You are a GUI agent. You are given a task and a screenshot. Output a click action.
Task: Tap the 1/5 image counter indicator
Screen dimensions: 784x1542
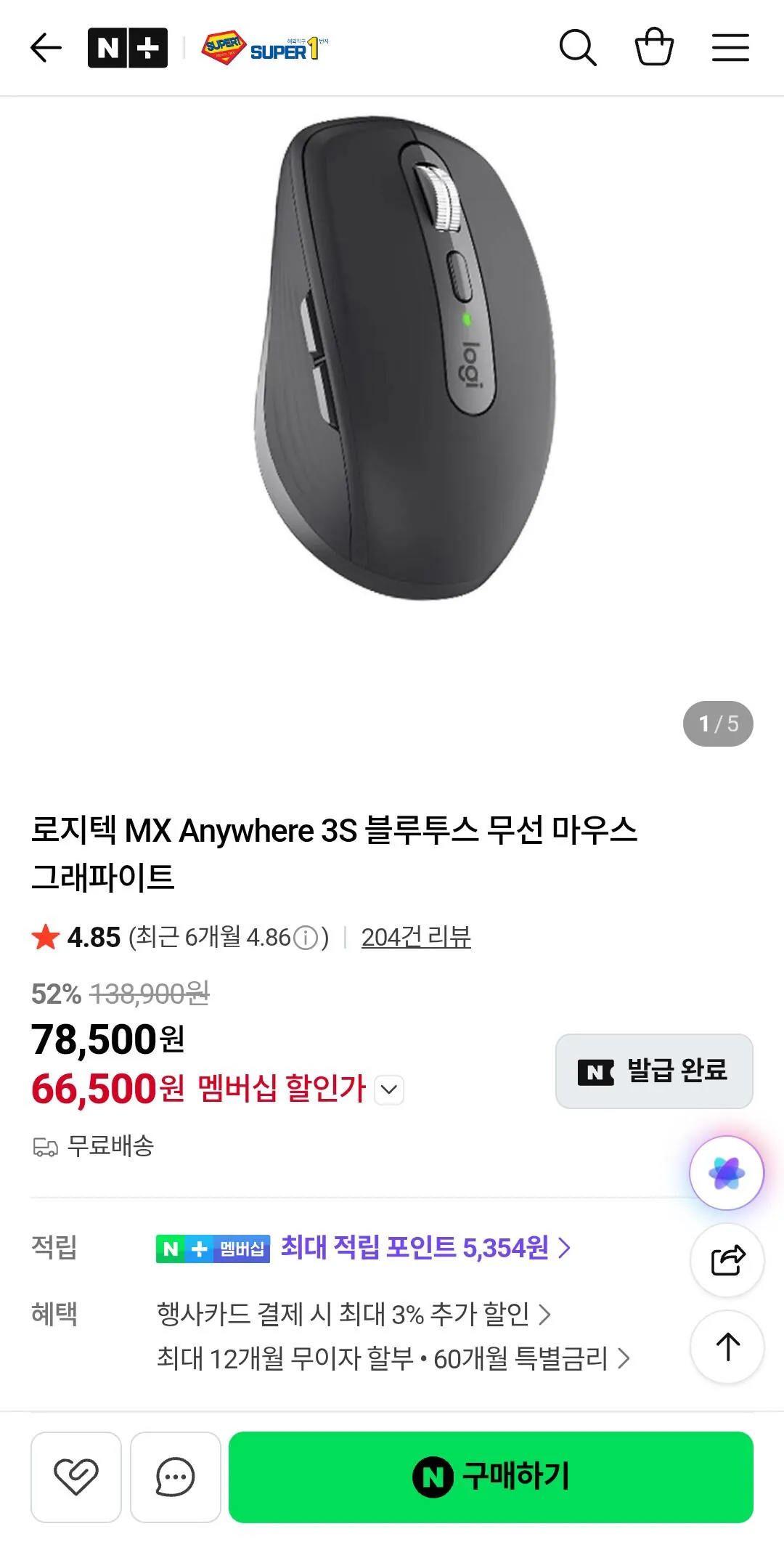coord(718,724)
